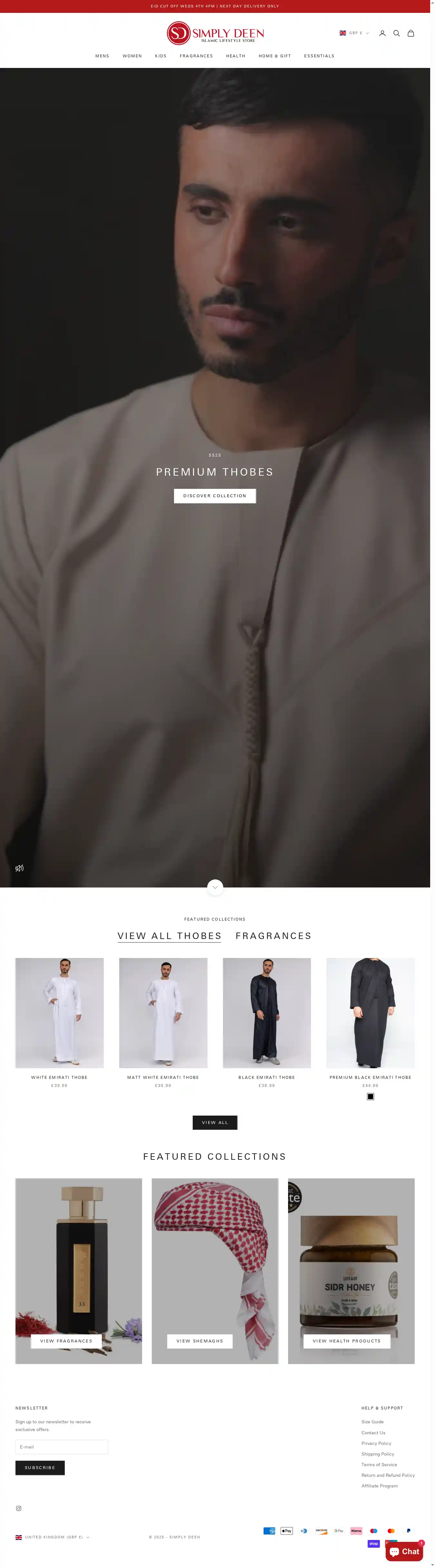
Task: Subscribe to the newsletter
Action: 40,1467
